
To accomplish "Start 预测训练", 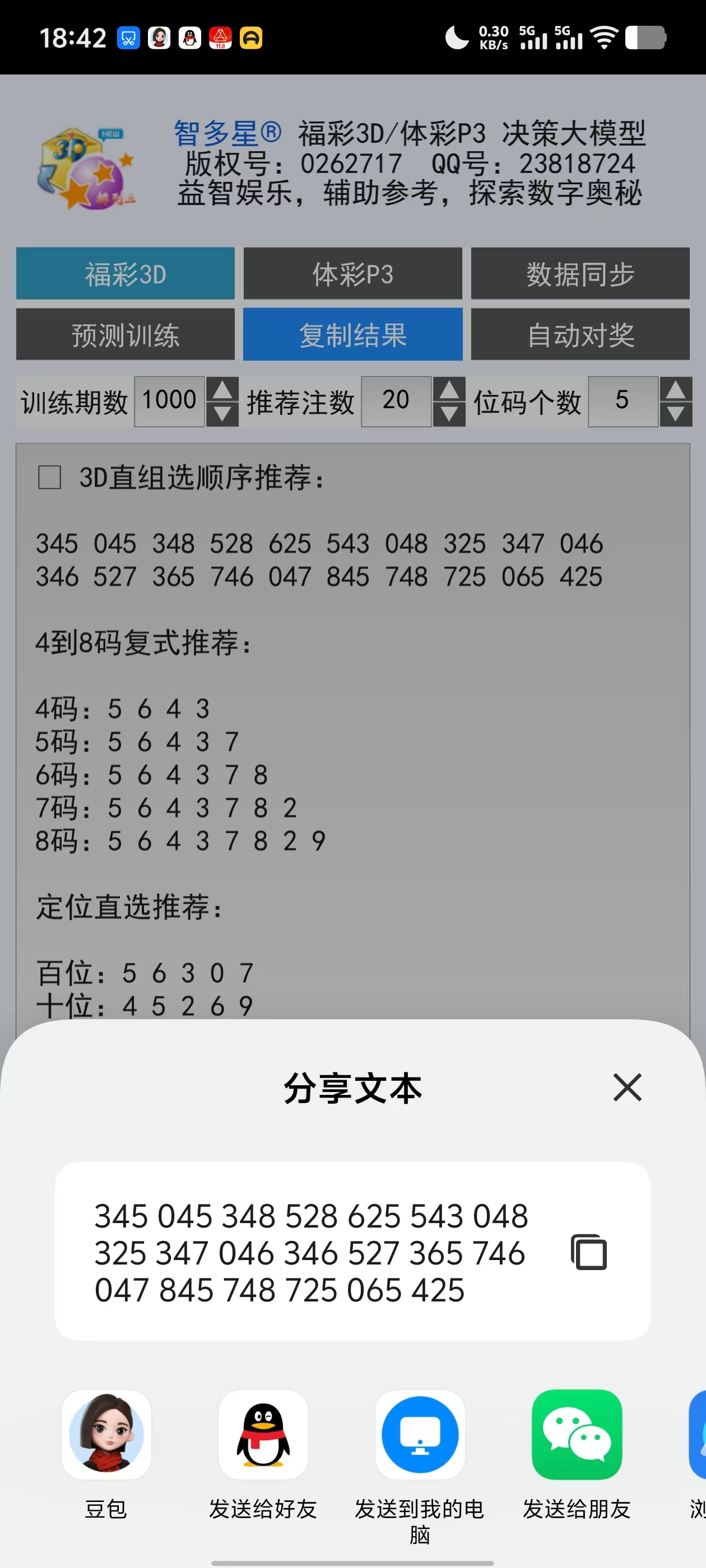I will click(x=125, y=335).
